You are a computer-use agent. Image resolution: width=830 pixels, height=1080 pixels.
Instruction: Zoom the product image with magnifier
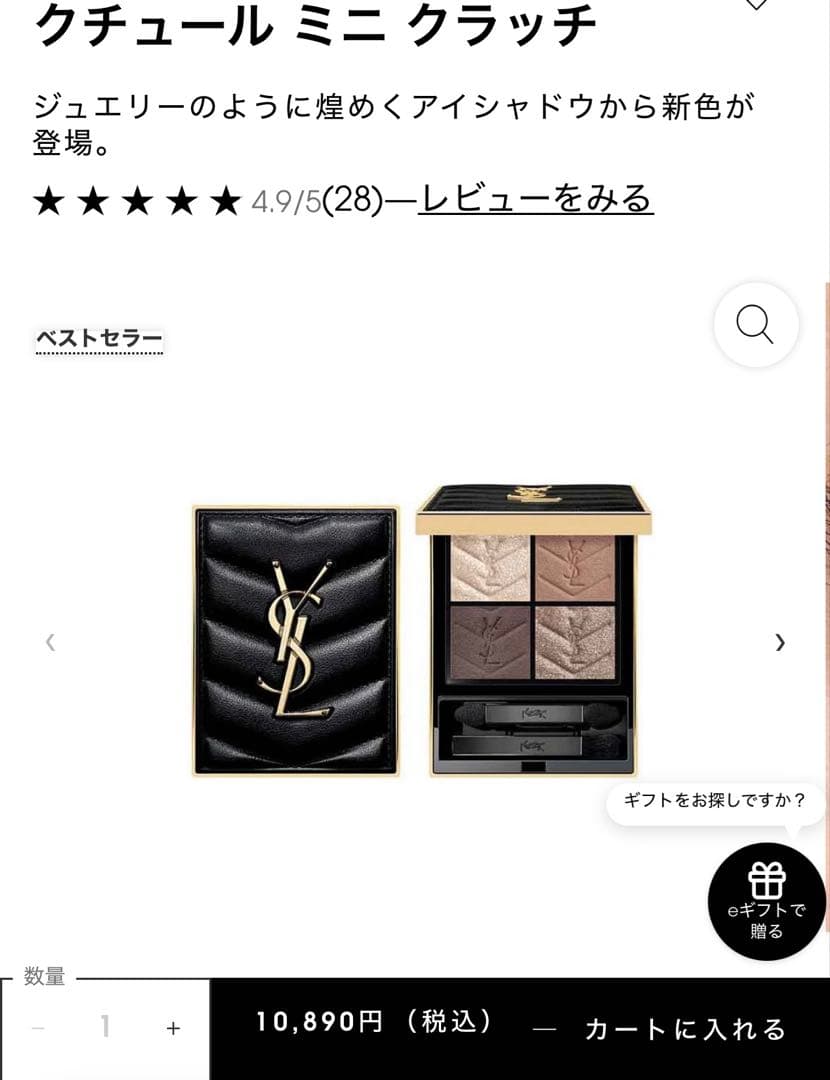click(x=755, y=325)
